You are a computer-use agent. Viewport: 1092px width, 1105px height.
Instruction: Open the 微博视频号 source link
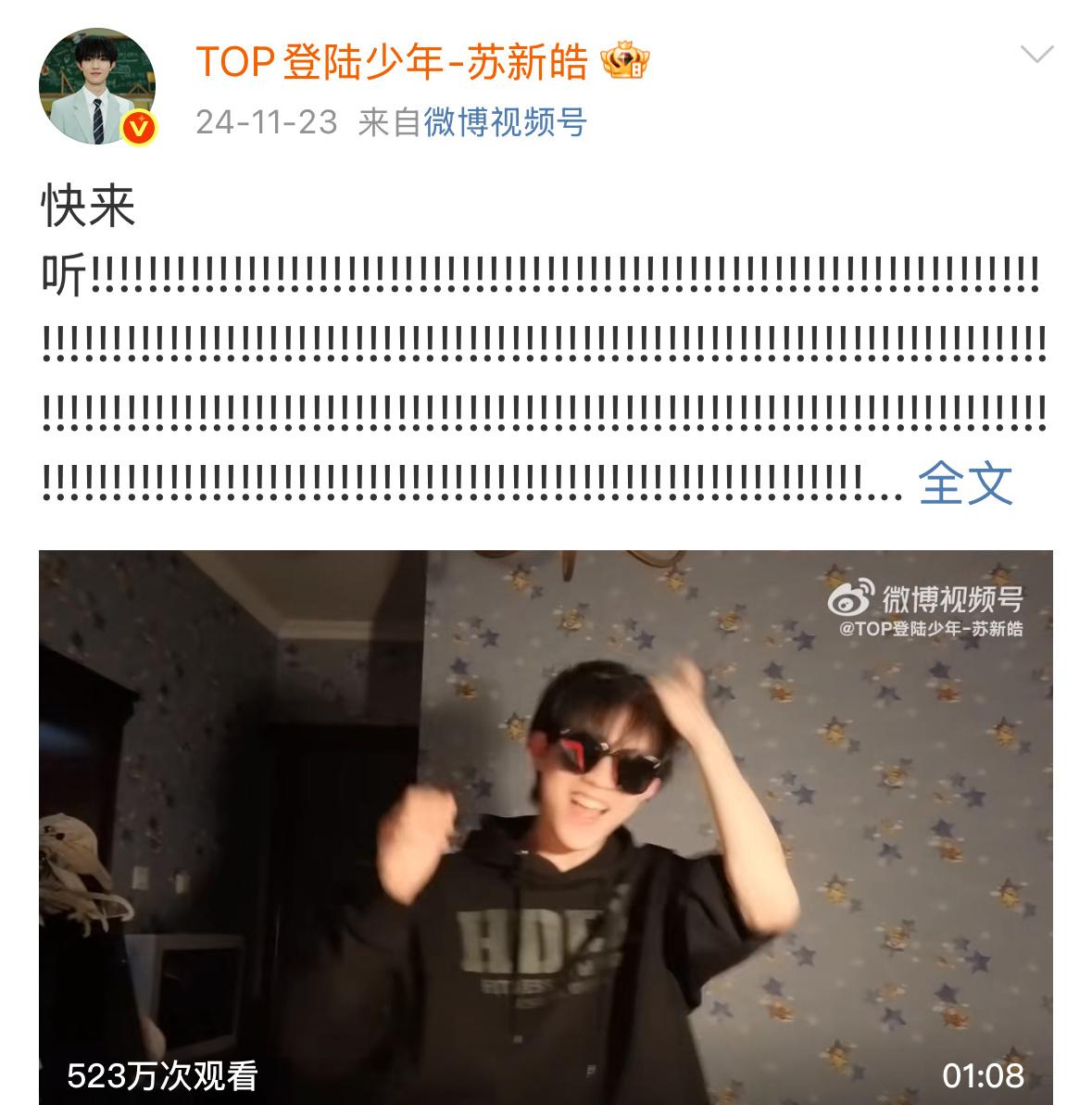(x=505, y=122)
